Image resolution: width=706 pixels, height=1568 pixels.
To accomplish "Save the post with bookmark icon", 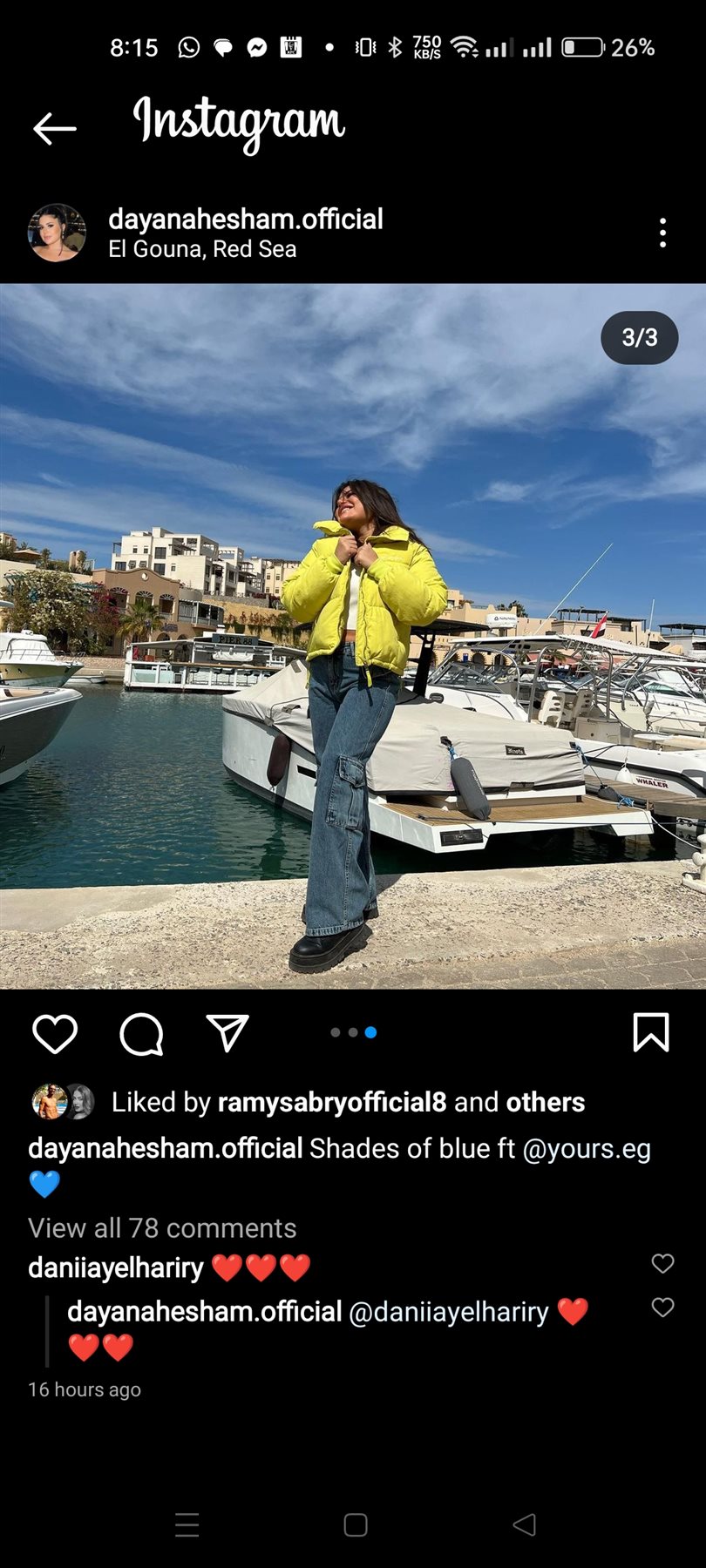I will click(x=650, y=1033).
